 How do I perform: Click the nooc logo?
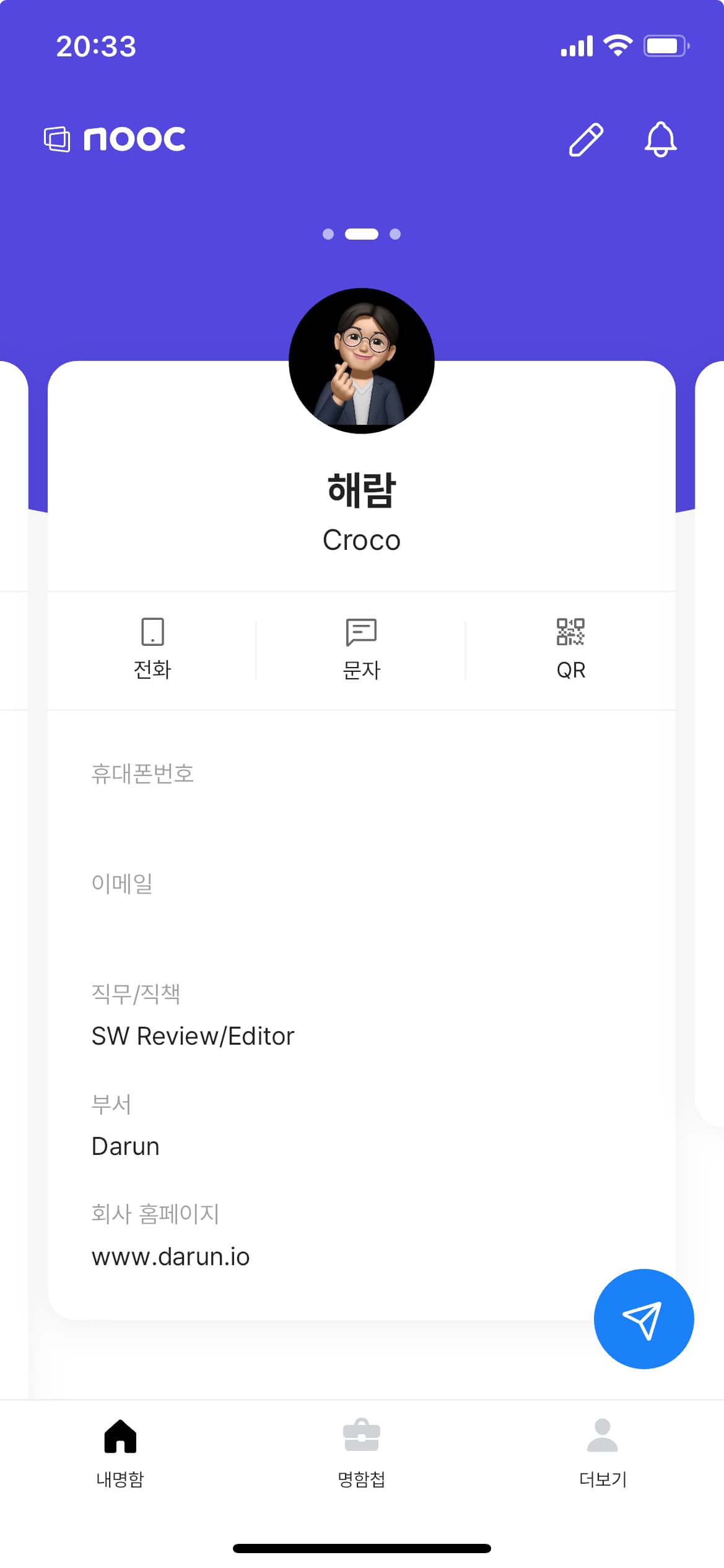click(x=115, y=137)
